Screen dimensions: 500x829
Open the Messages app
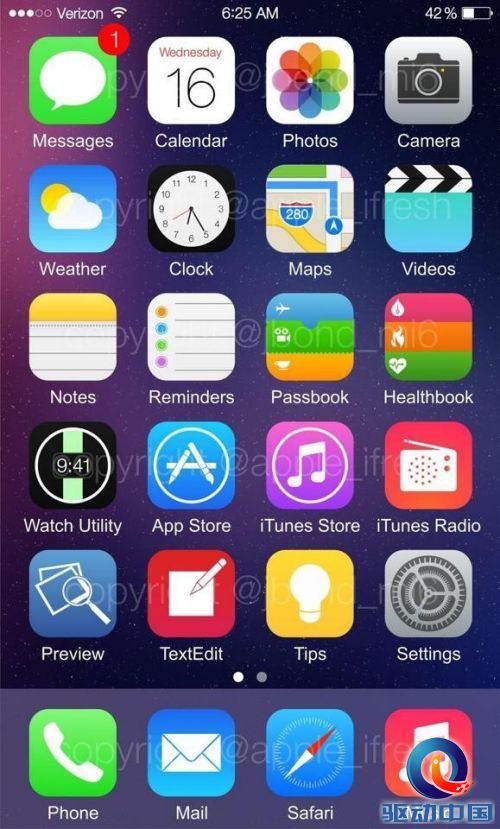point(73,80)
